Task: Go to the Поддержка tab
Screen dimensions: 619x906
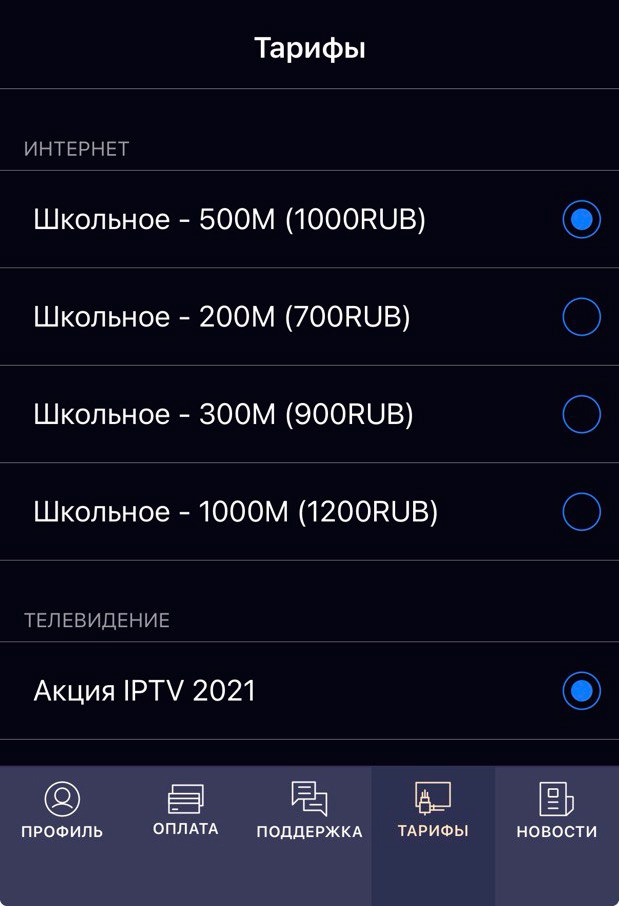Action: point(309,810)
